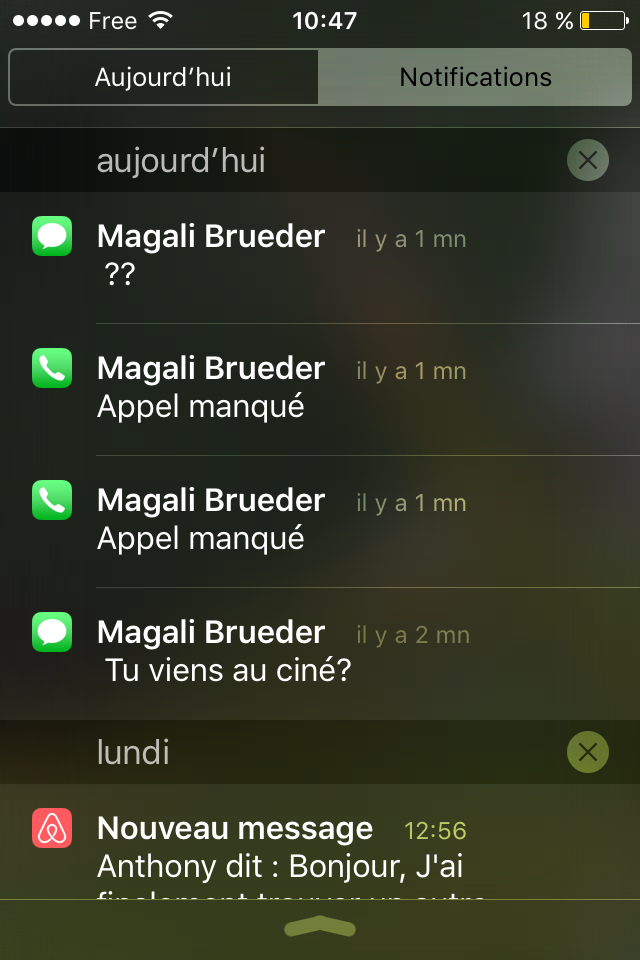This screenshot has width=640, height=960.
Task: Tap the bottom grabber handle
Action: coord(320,928)
